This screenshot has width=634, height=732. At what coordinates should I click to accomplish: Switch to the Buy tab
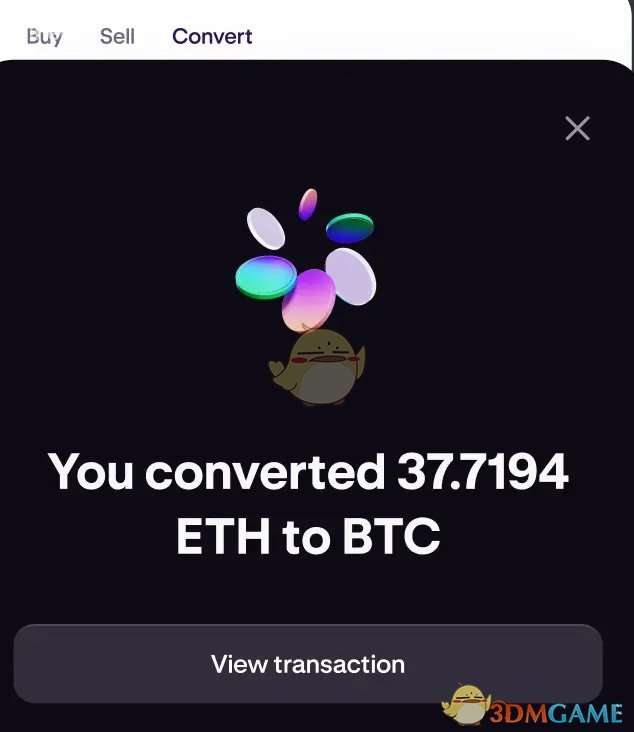(x=45, y=36)
